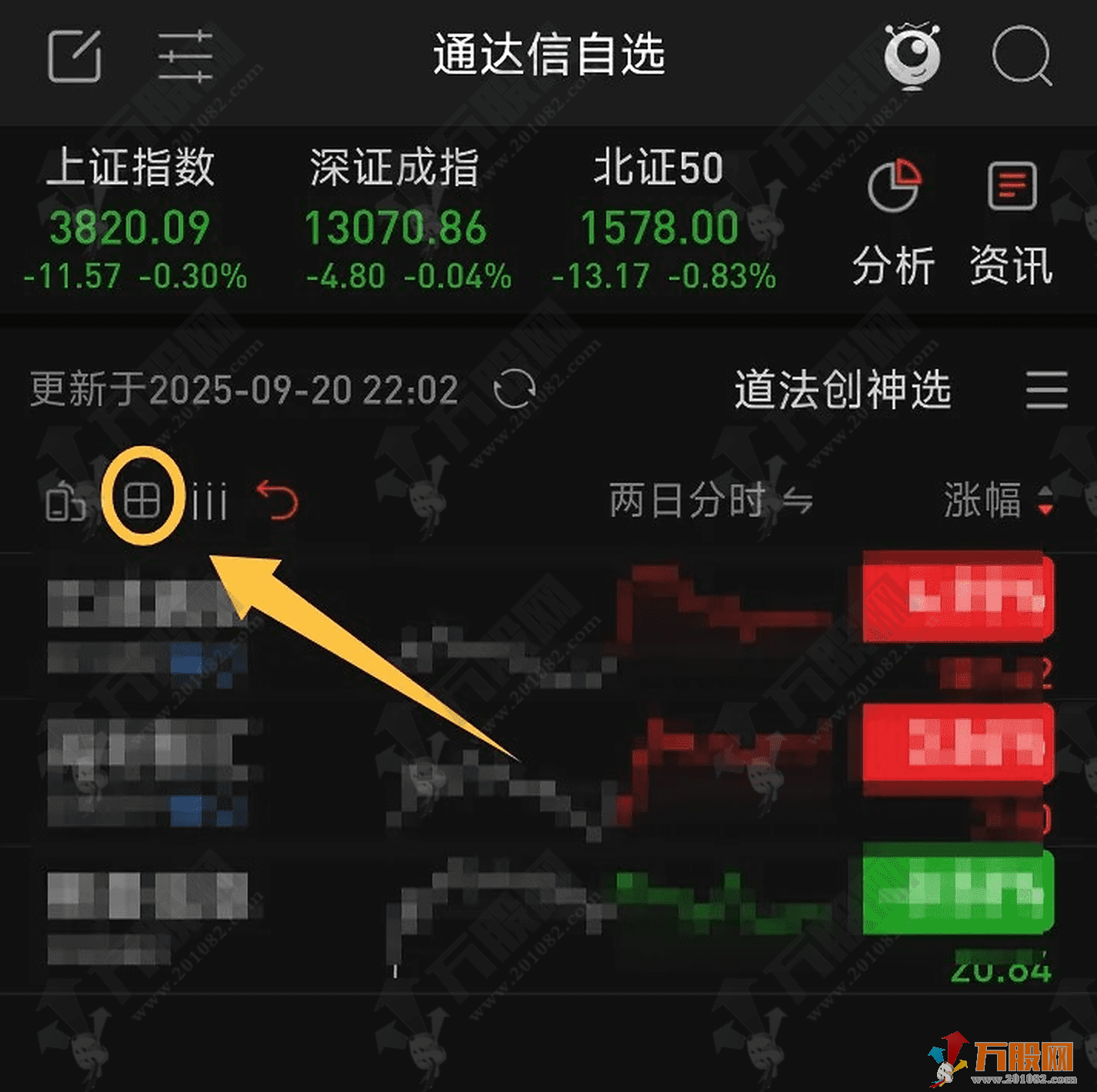
Task: Open the display settings sliders icon
Action: click(185, 56)
